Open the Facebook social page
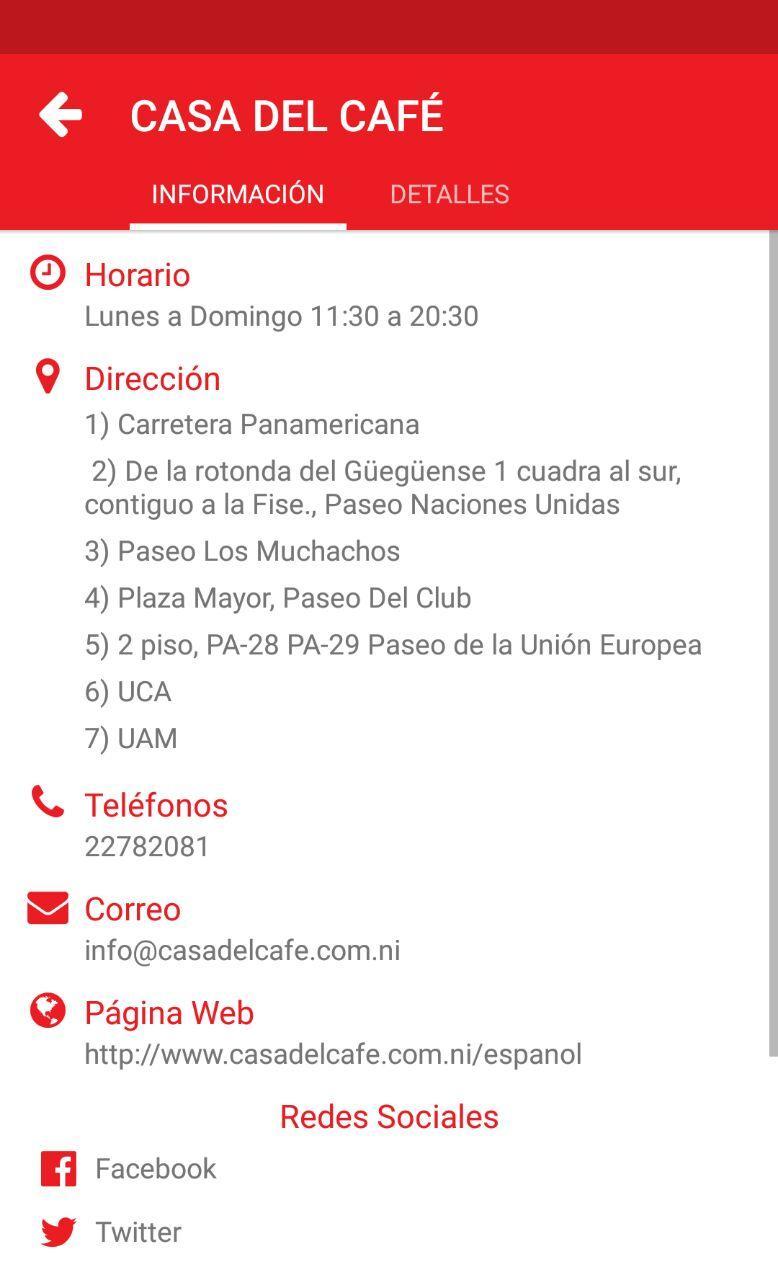This screenshot has width=778, height=1280. click(x=155, y=1169)
